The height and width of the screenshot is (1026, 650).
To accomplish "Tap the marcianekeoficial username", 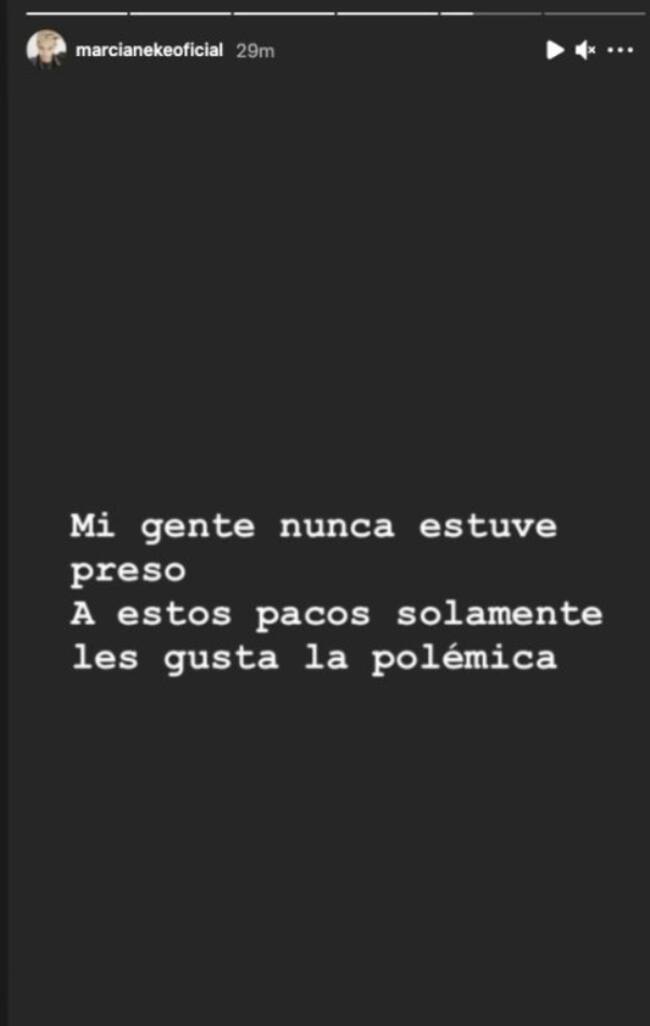I will [x=149, y=51].
